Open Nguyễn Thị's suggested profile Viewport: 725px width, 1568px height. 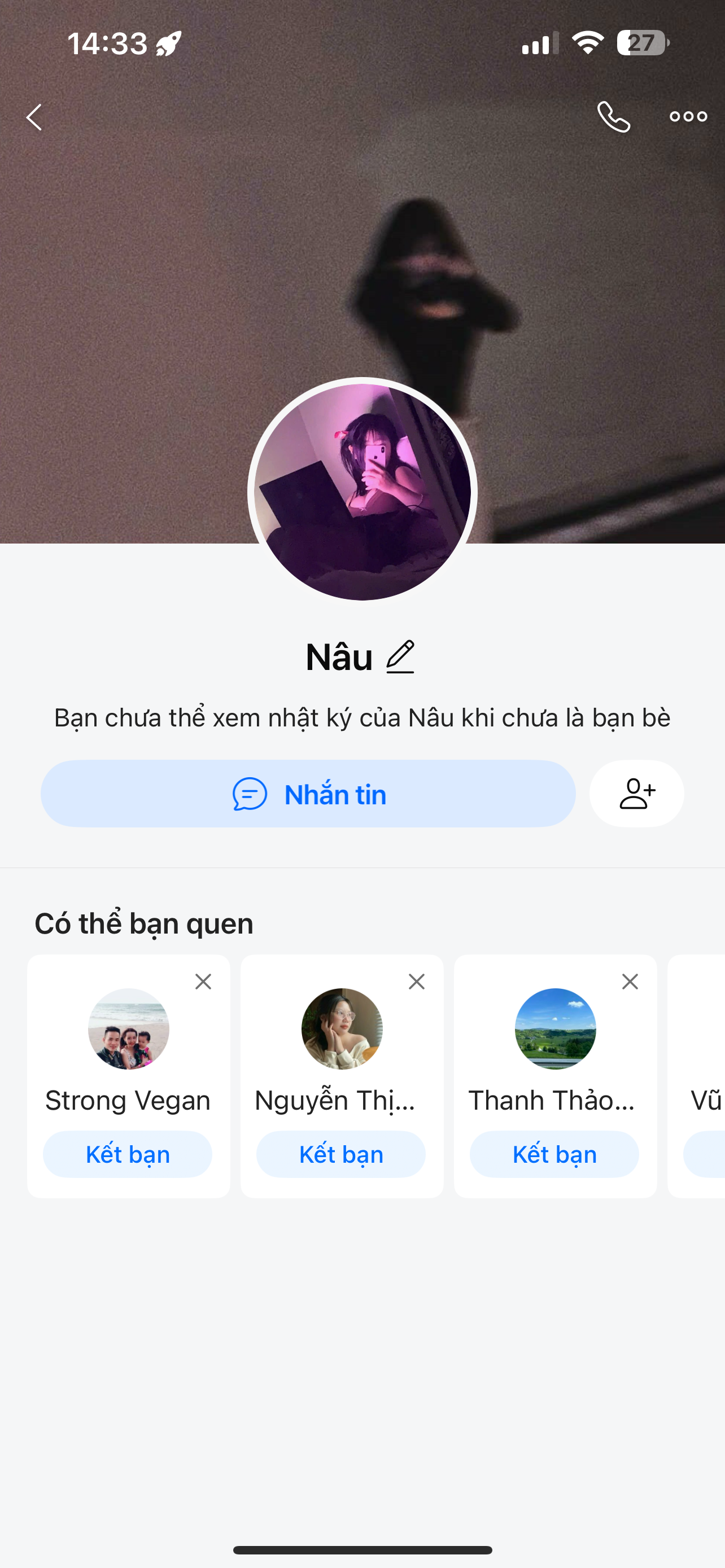342,1029
